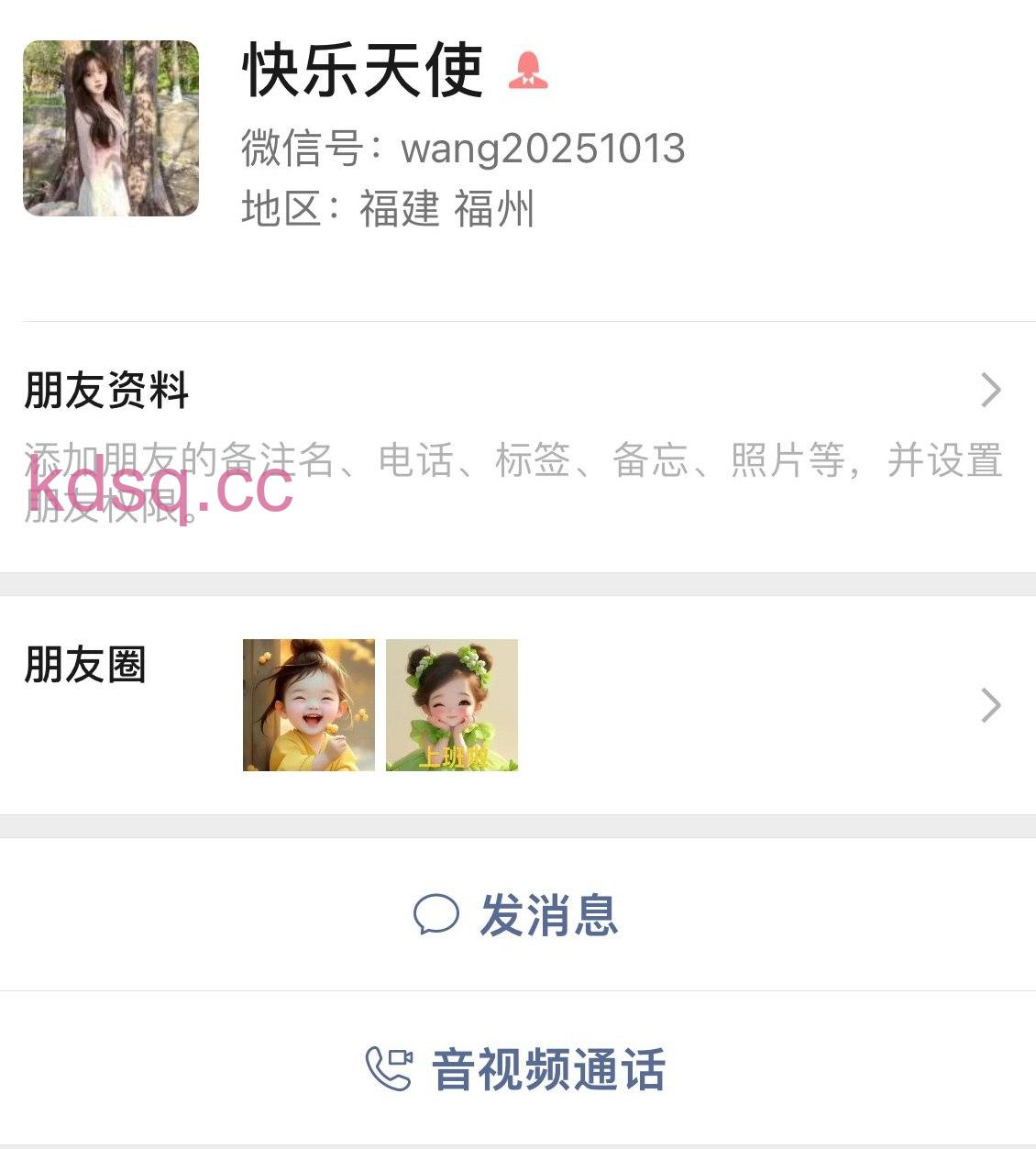Open 朋友圈 using its chevron arrow
The image size is (1036, 1149).
pos(992,705)
